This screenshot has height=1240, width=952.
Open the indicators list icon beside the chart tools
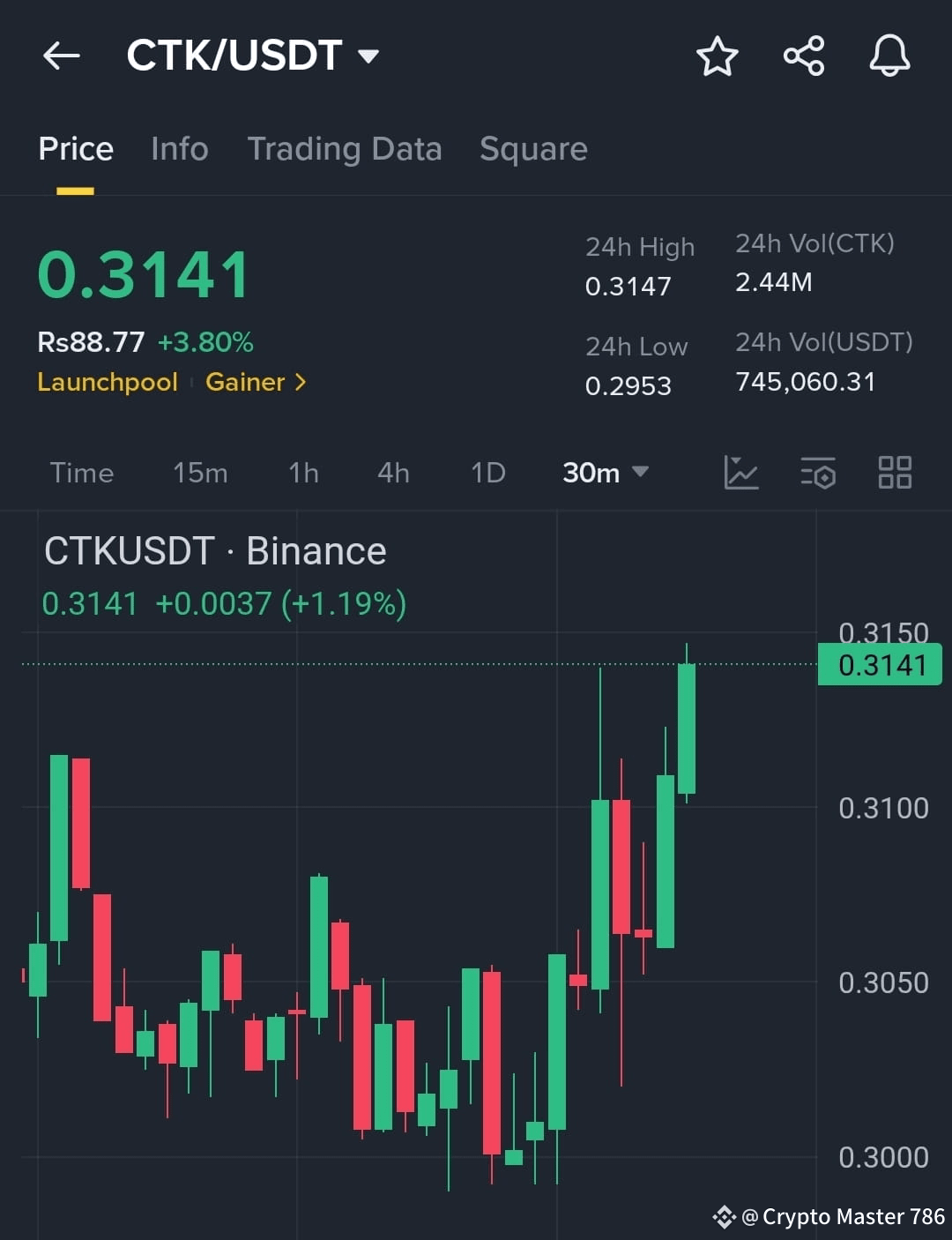coord(818,474)
